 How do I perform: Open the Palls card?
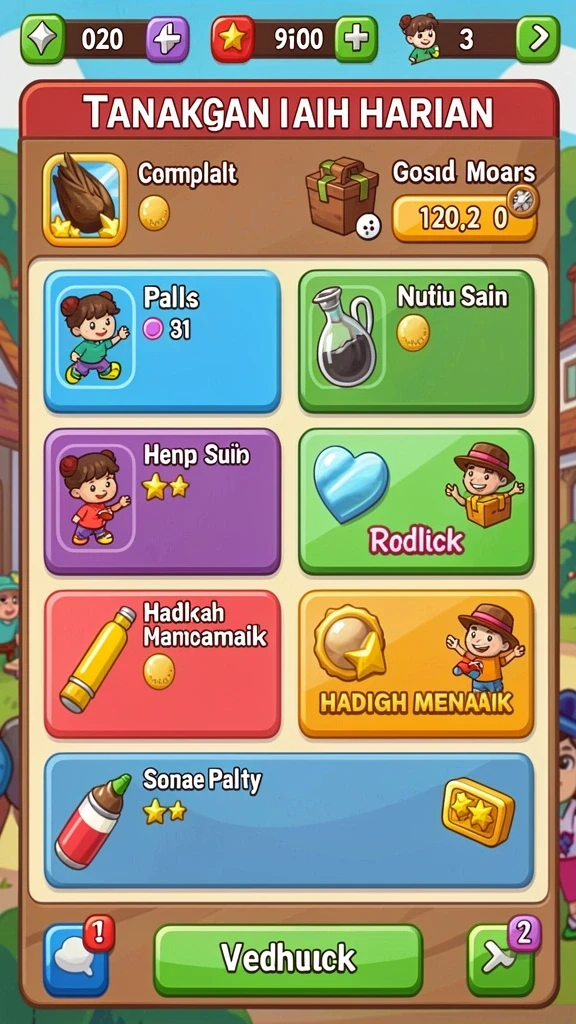162,341
